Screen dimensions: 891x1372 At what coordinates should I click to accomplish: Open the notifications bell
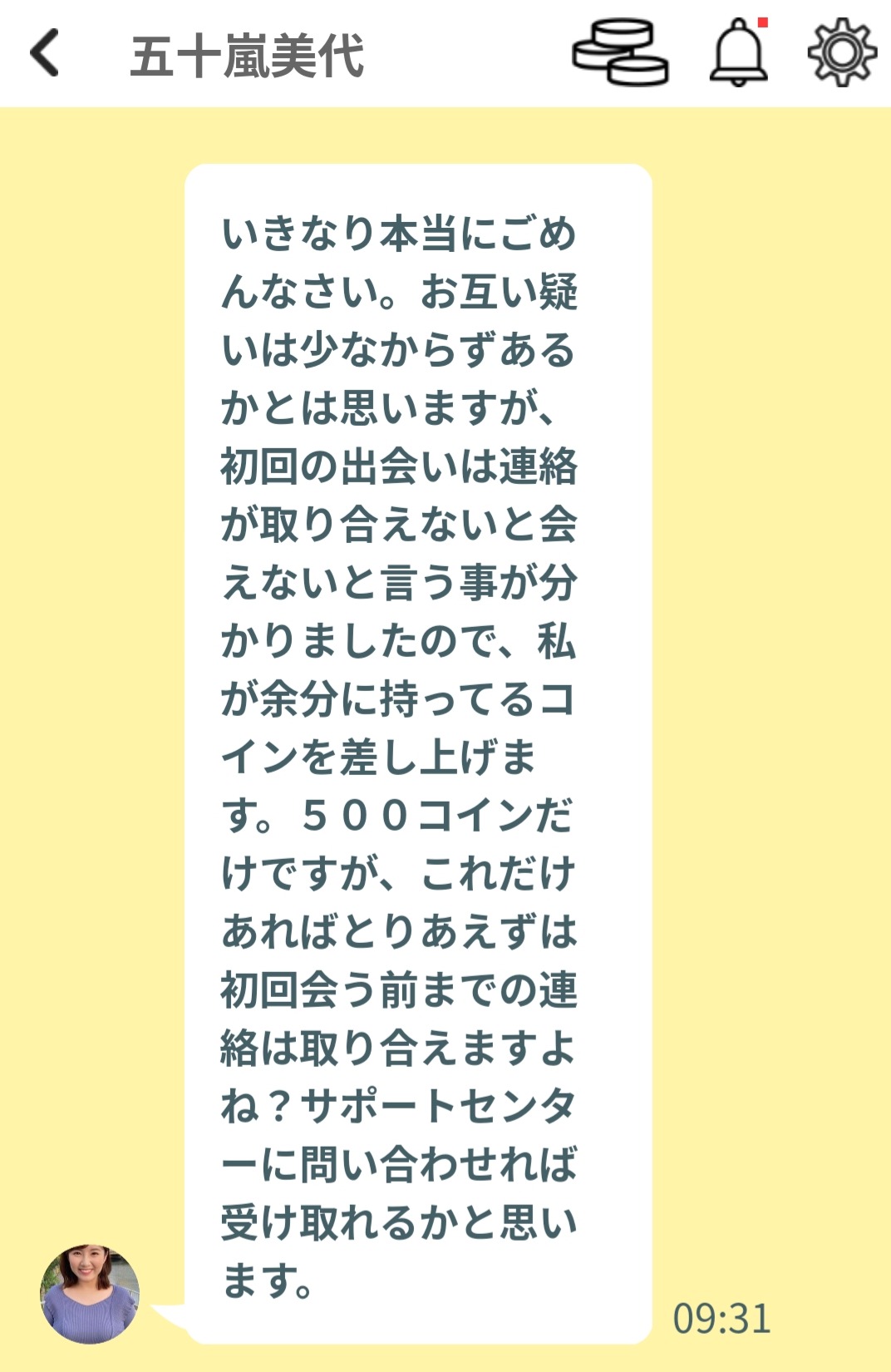coord(738,53)
